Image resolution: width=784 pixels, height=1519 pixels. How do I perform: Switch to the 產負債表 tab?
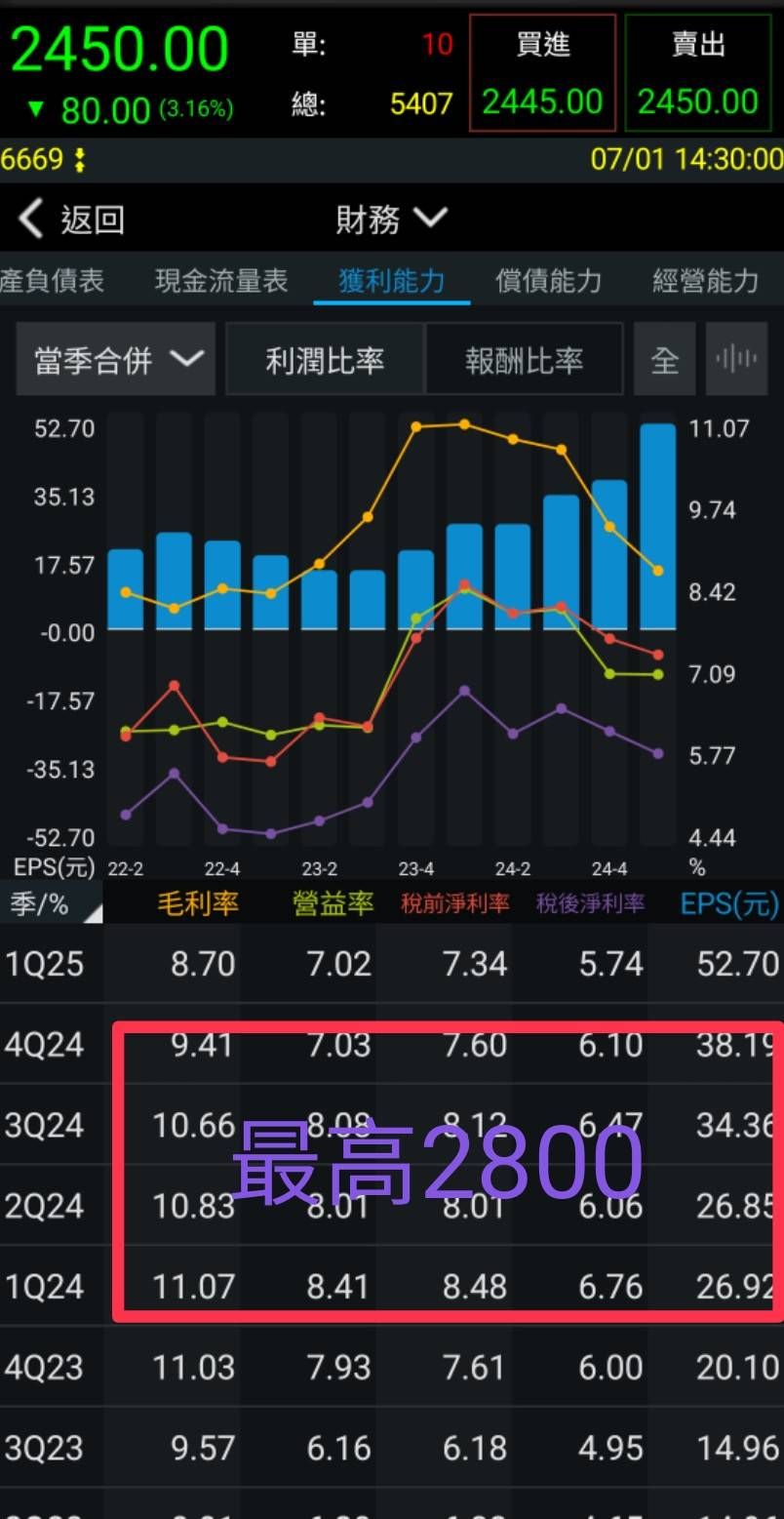[x=52, y=282]
